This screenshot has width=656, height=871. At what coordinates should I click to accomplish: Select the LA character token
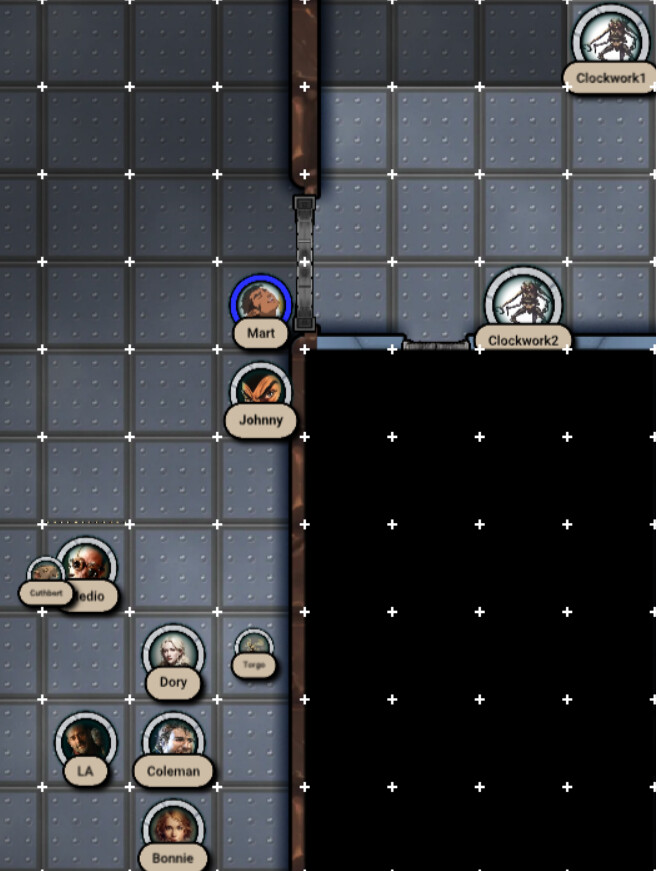tap(85, 741)
